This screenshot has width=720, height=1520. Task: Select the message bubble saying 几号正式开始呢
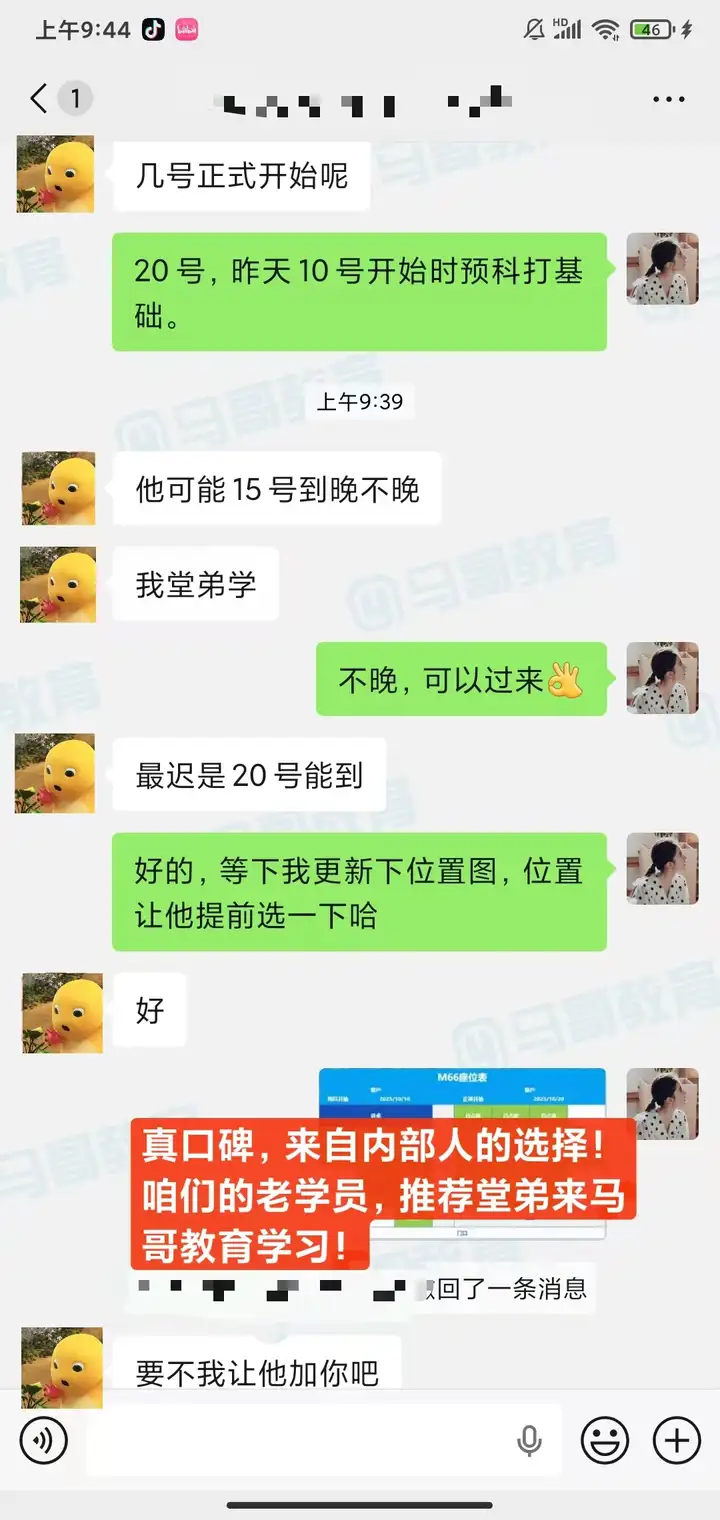pos(241,175)
